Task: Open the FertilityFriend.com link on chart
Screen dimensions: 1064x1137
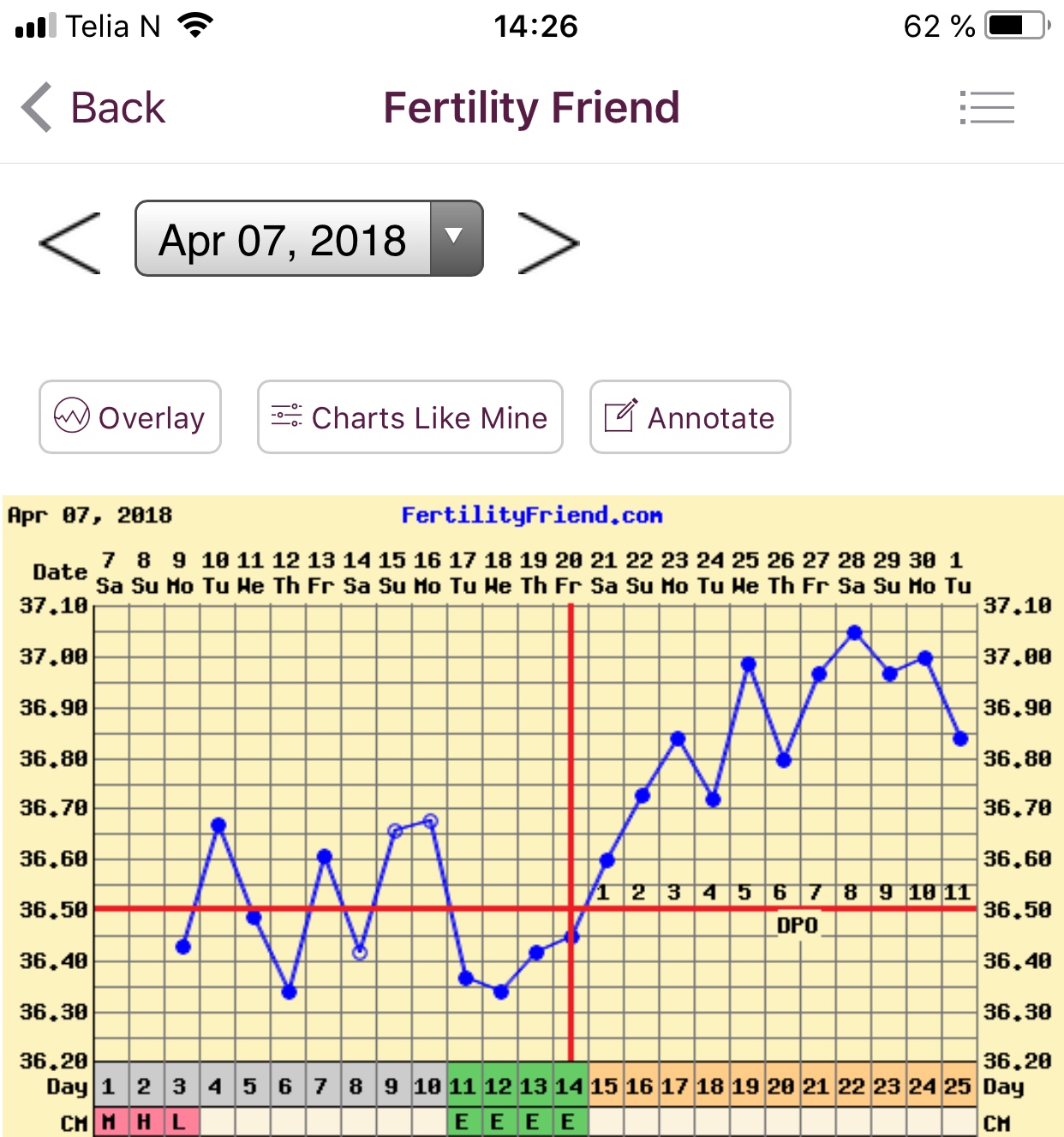Action: point(532,515)
